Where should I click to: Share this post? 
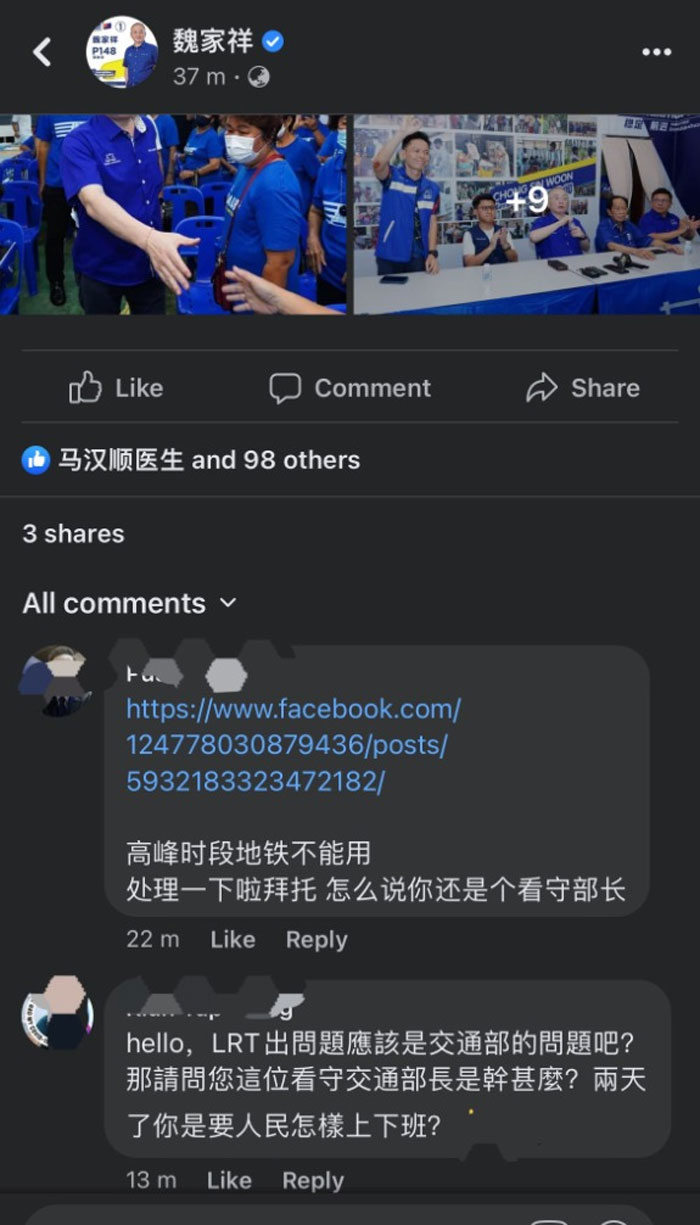[583, 388]
